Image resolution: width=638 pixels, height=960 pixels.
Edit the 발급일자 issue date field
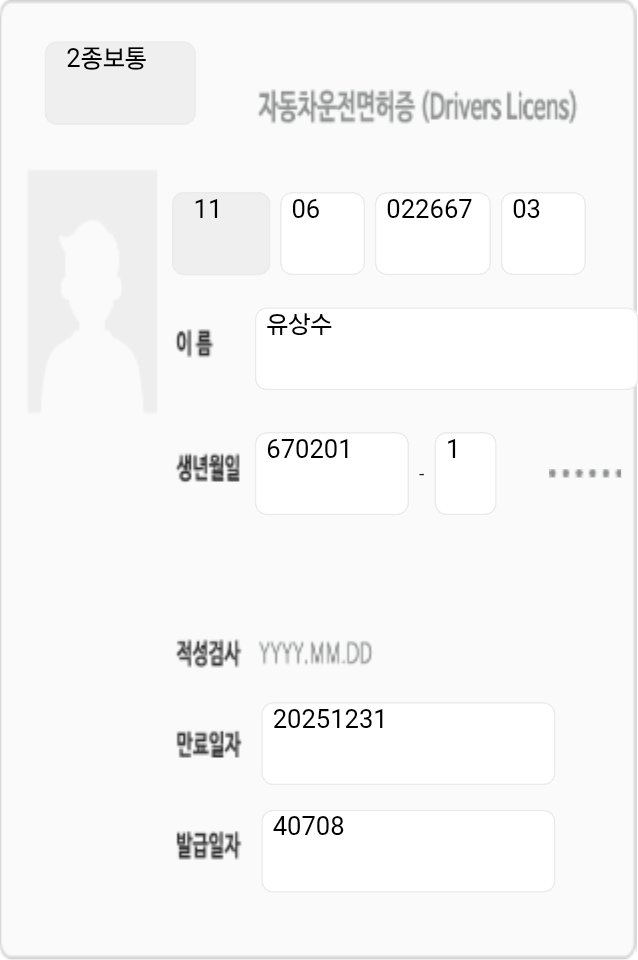(x=408, y=850)
